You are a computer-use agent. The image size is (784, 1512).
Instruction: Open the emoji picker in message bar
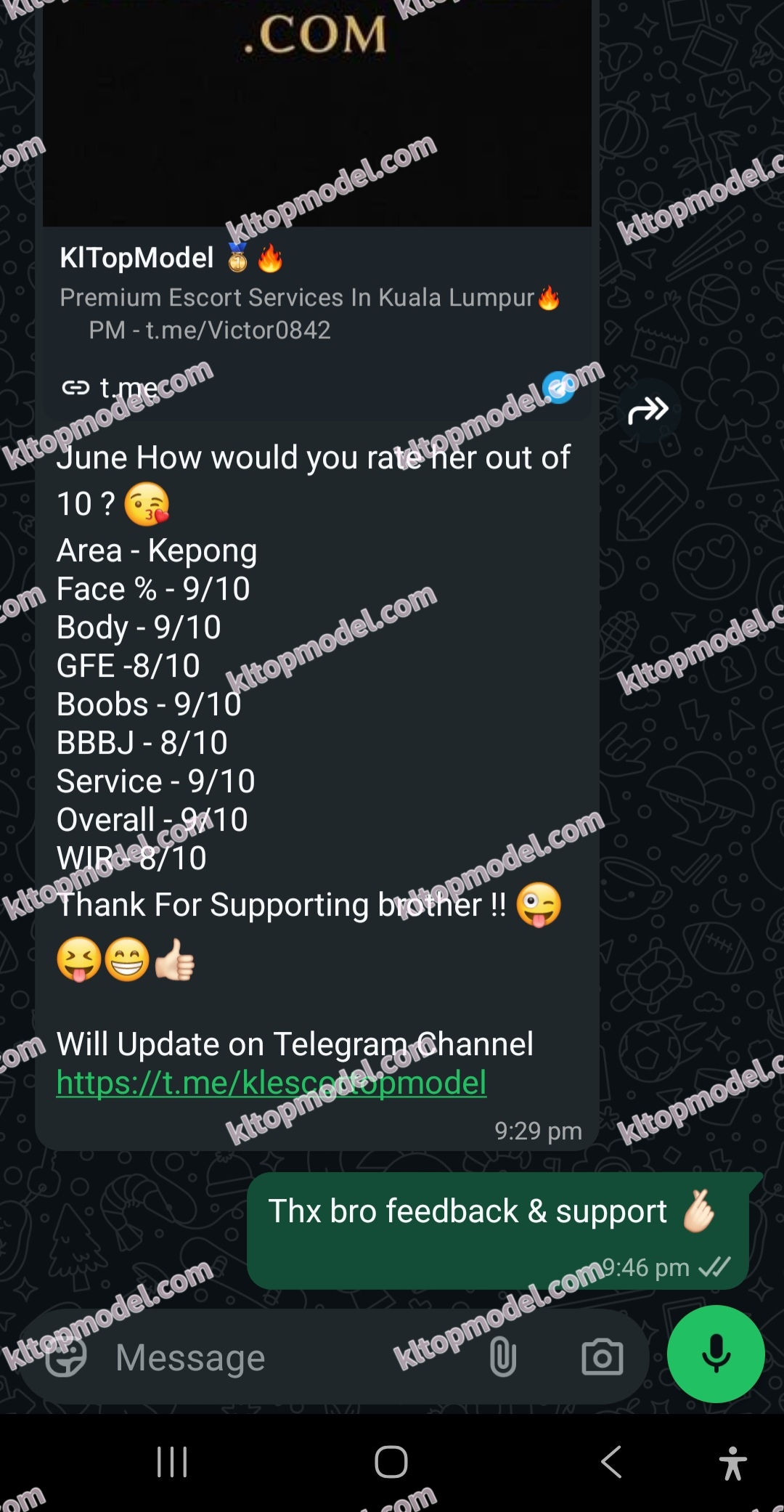66,1356
